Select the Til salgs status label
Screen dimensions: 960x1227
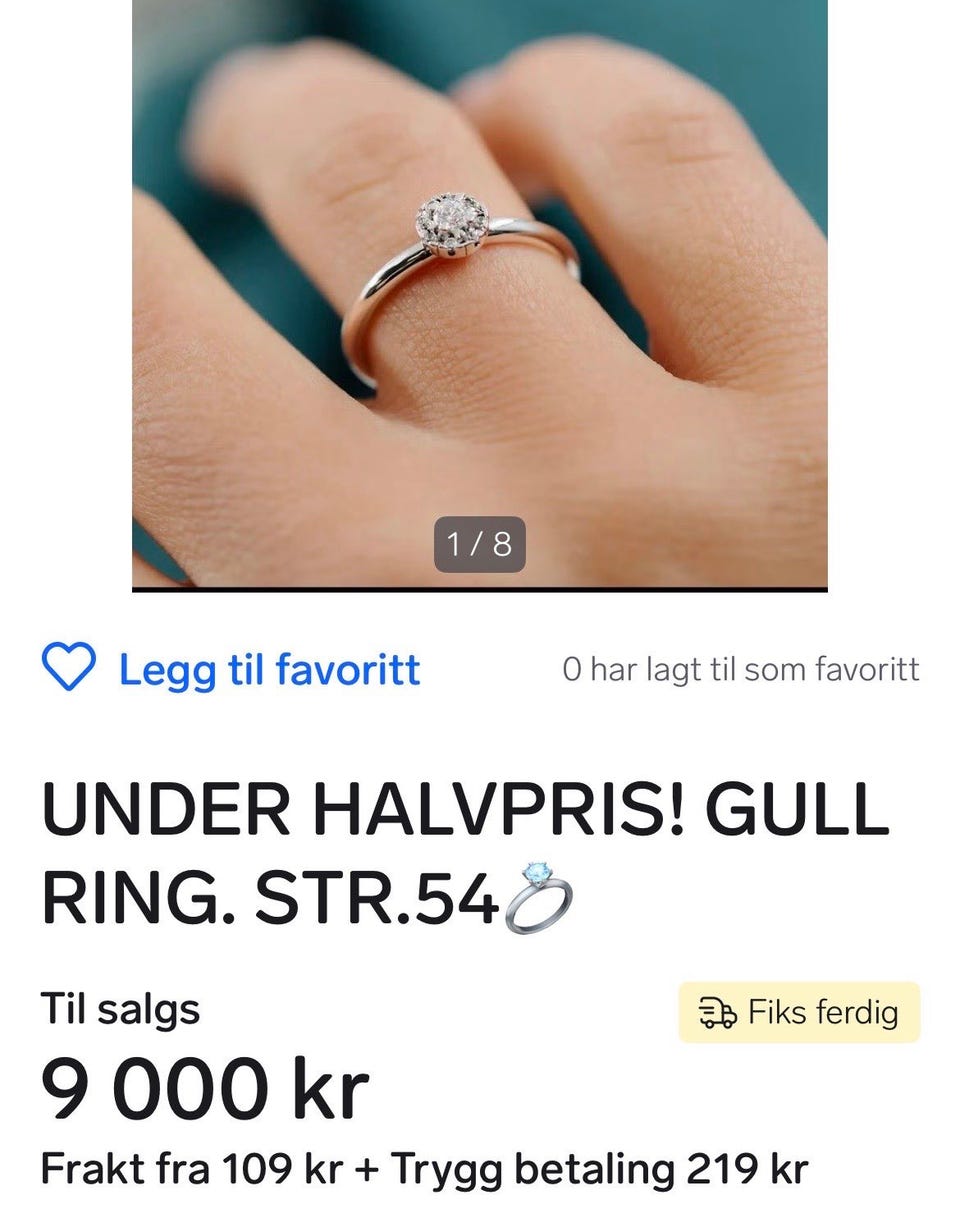(x=119, y=1010)
